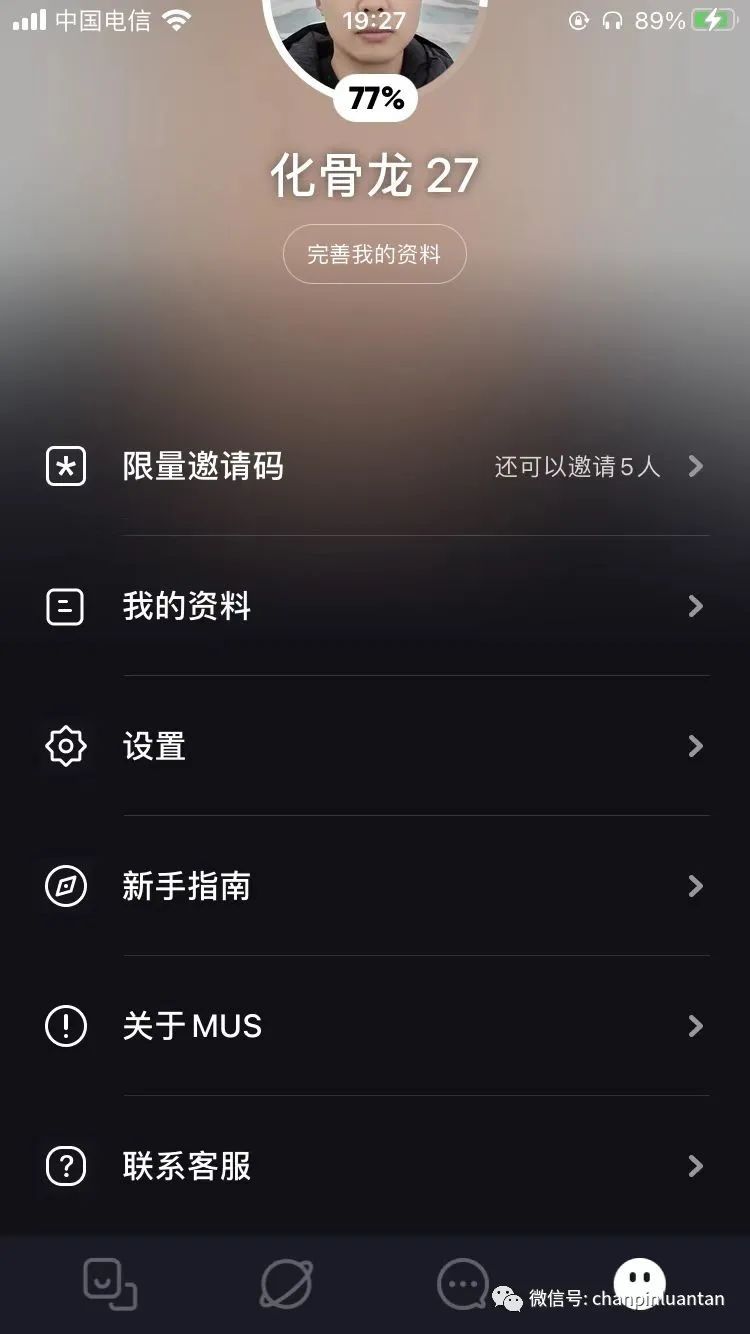Tap the 完善我的资料 button
Screen dimensions: 750x1334
[374, 254]
